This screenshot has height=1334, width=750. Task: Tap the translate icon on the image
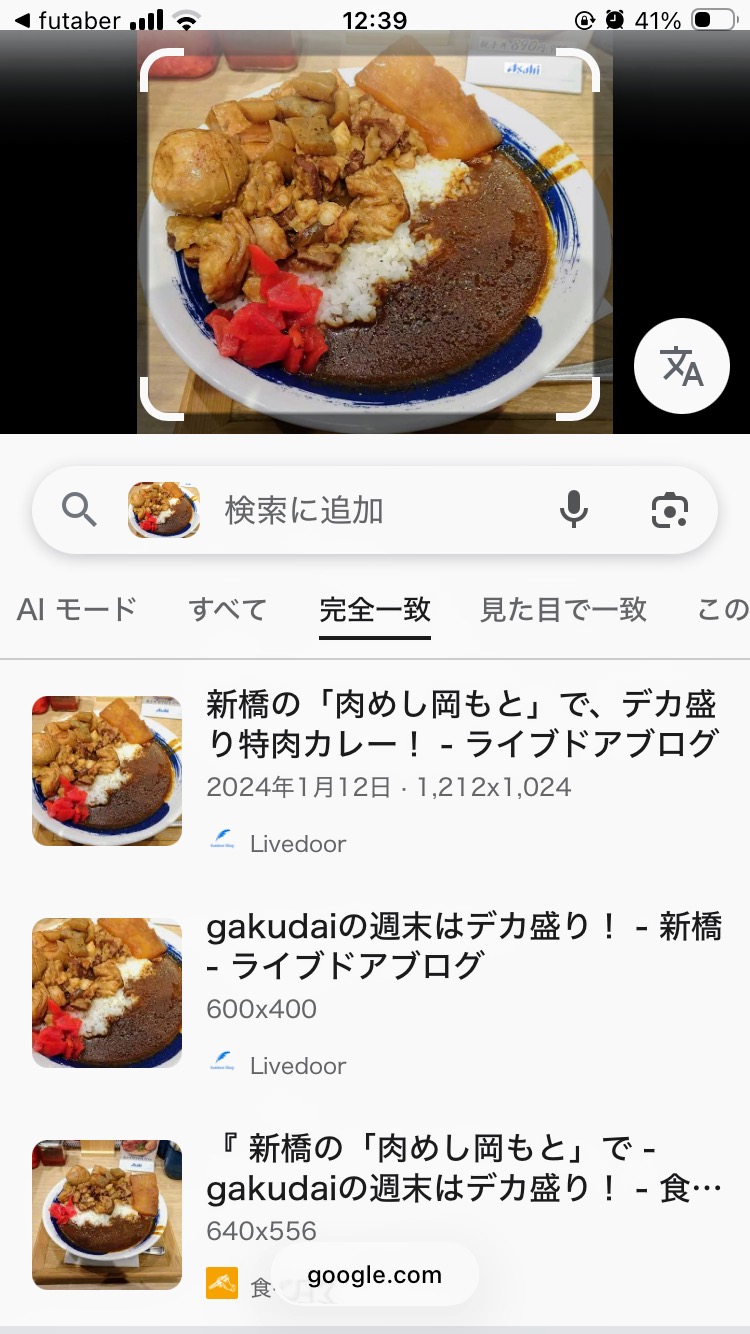[x=682, y=367]
